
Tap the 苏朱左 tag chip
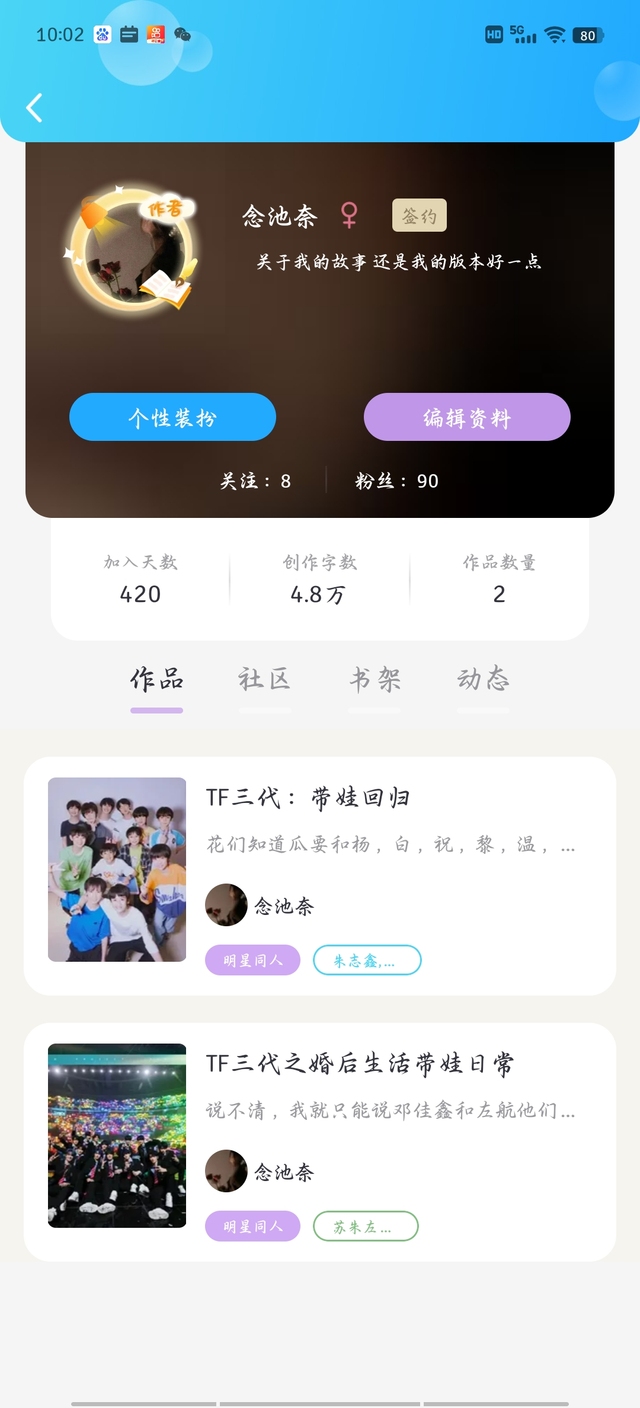tap(365, 1226)
